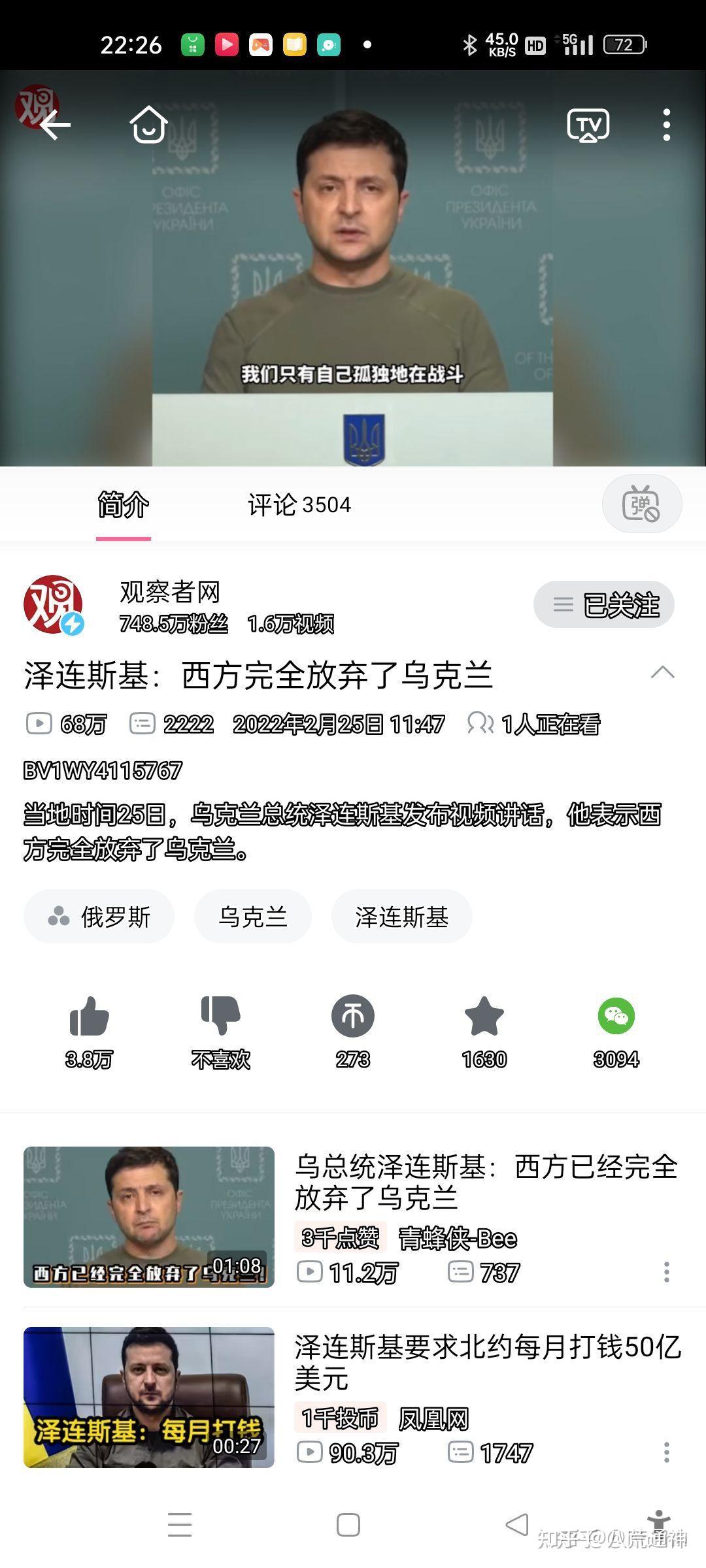Give coins to this video
Image resolution: width=706 pixels, height=1568 pixels.
point(353,1017)
